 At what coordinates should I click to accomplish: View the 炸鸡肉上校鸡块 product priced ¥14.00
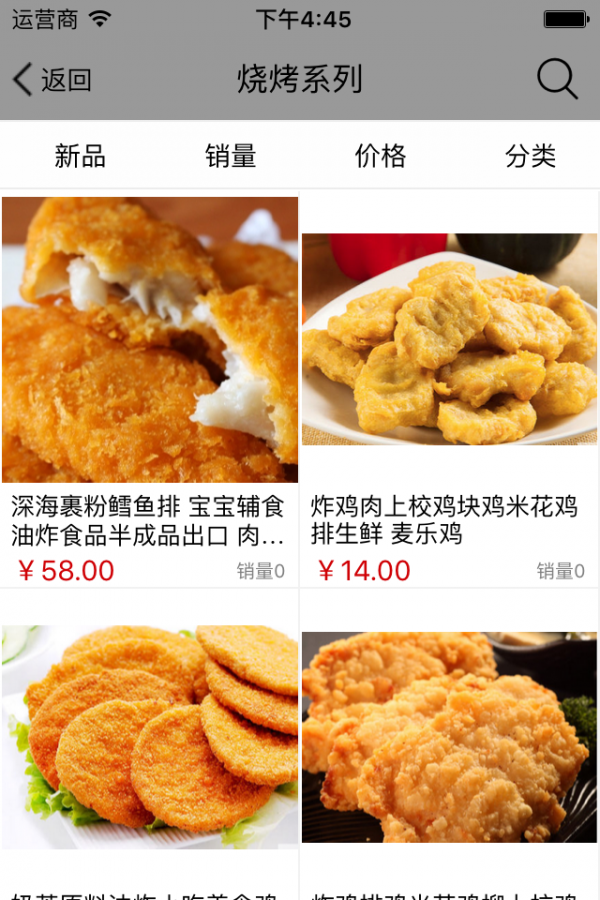pyautogui.click(x=450, y=340)
